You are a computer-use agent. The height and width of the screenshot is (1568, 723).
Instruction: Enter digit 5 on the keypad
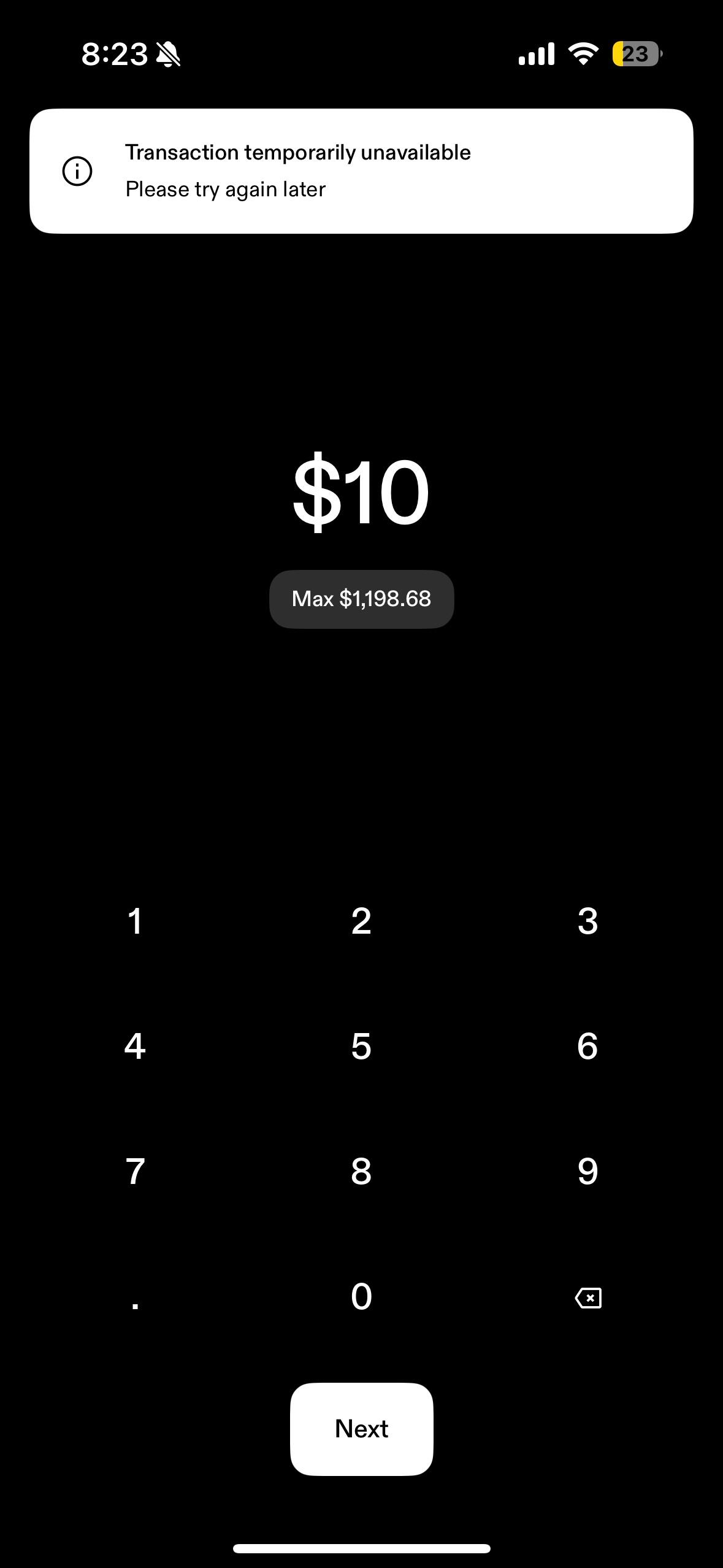[x=361, y=1046]
